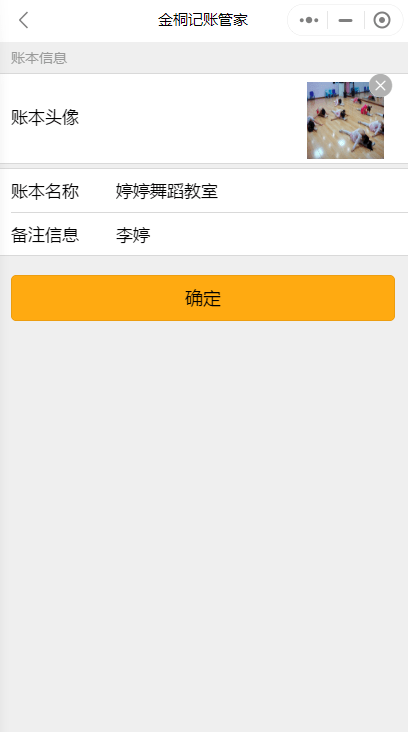Minimize the mini program with the dash icon
This screenshot has height=732, width=408.
coord(345,21)
